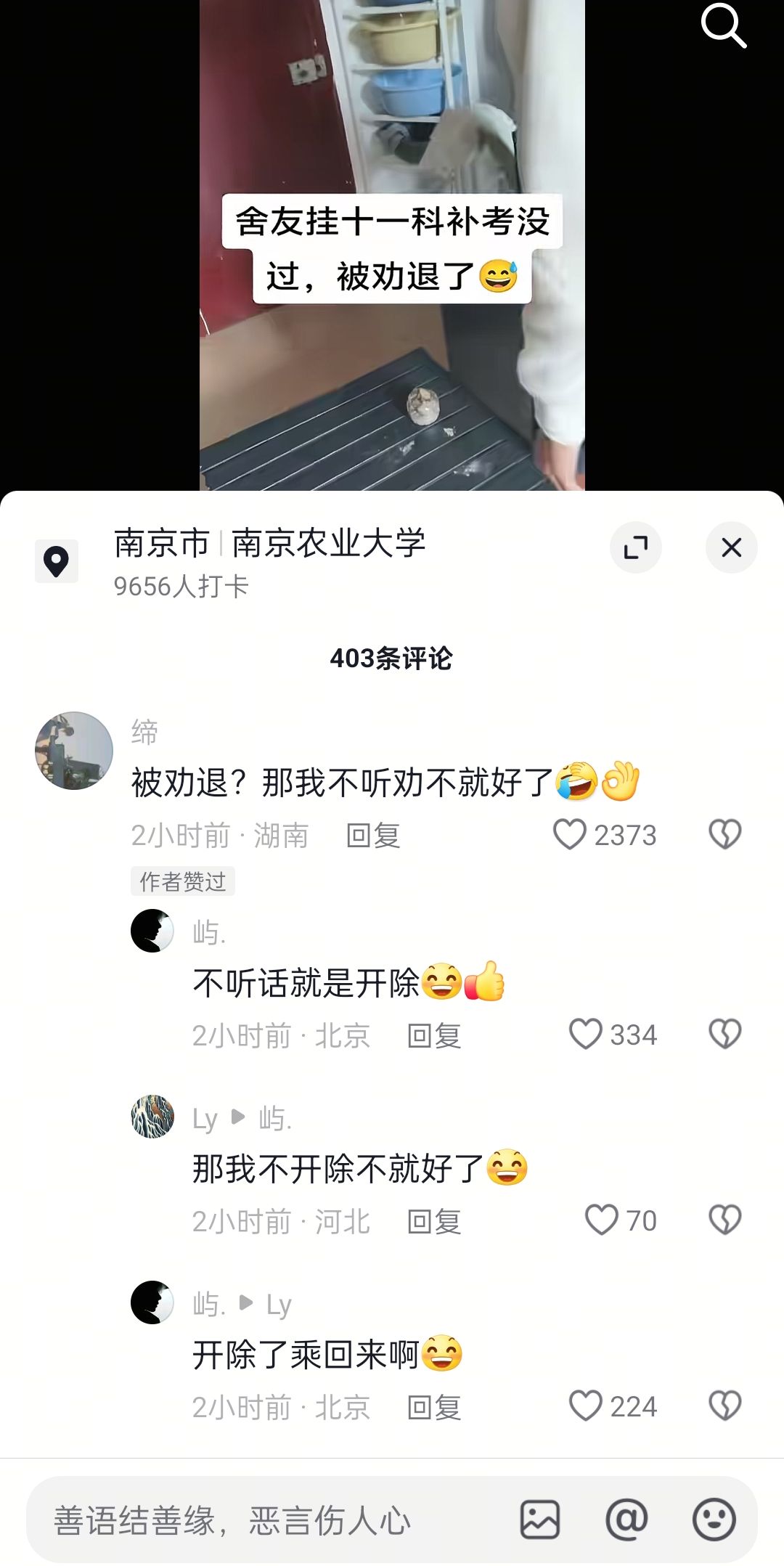Click the dislike icon on 缔's comment
Image resolution: width=784 pixels, height=1566 pixels.
(x=724, y=836)
